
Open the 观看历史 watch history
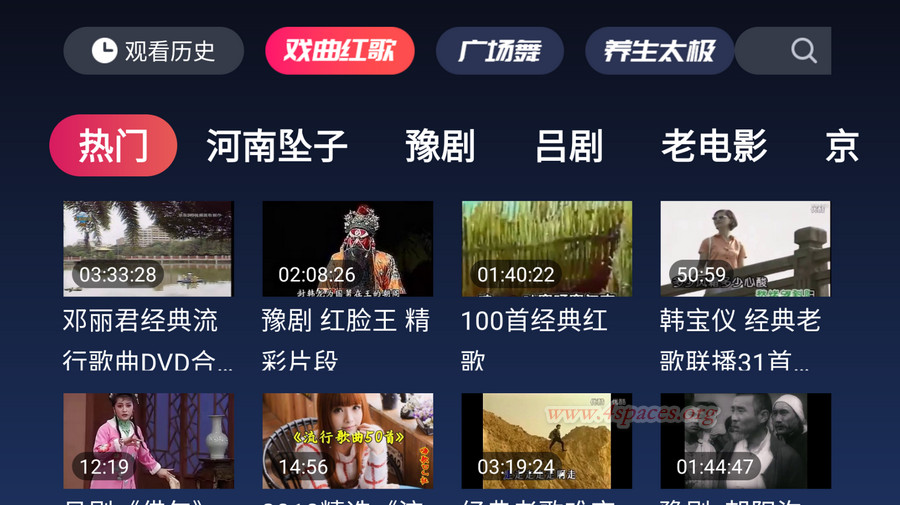click(153, 51)
